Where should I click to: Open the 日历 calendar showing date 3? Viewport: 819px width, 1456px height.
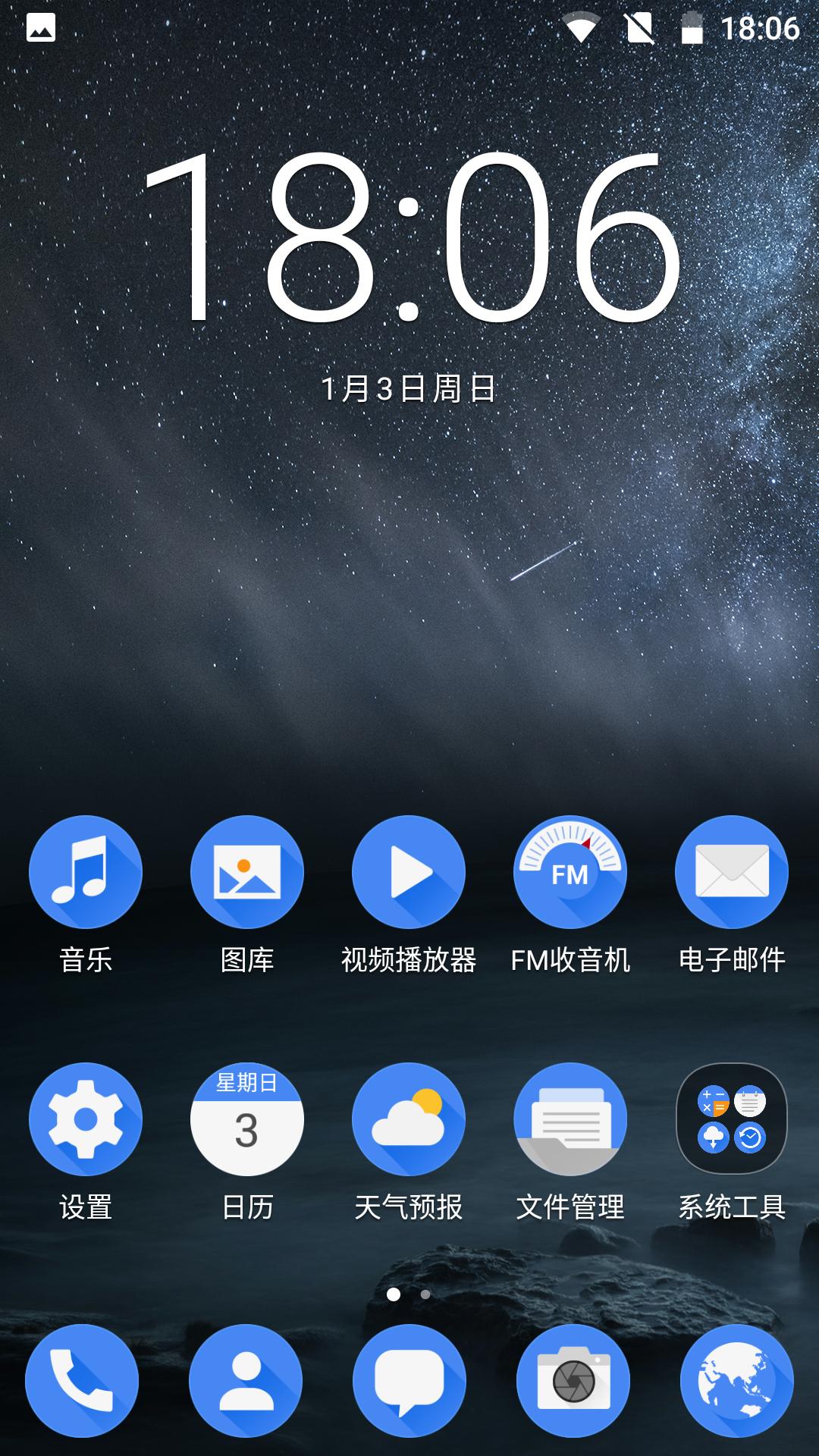pos(247,1119)
